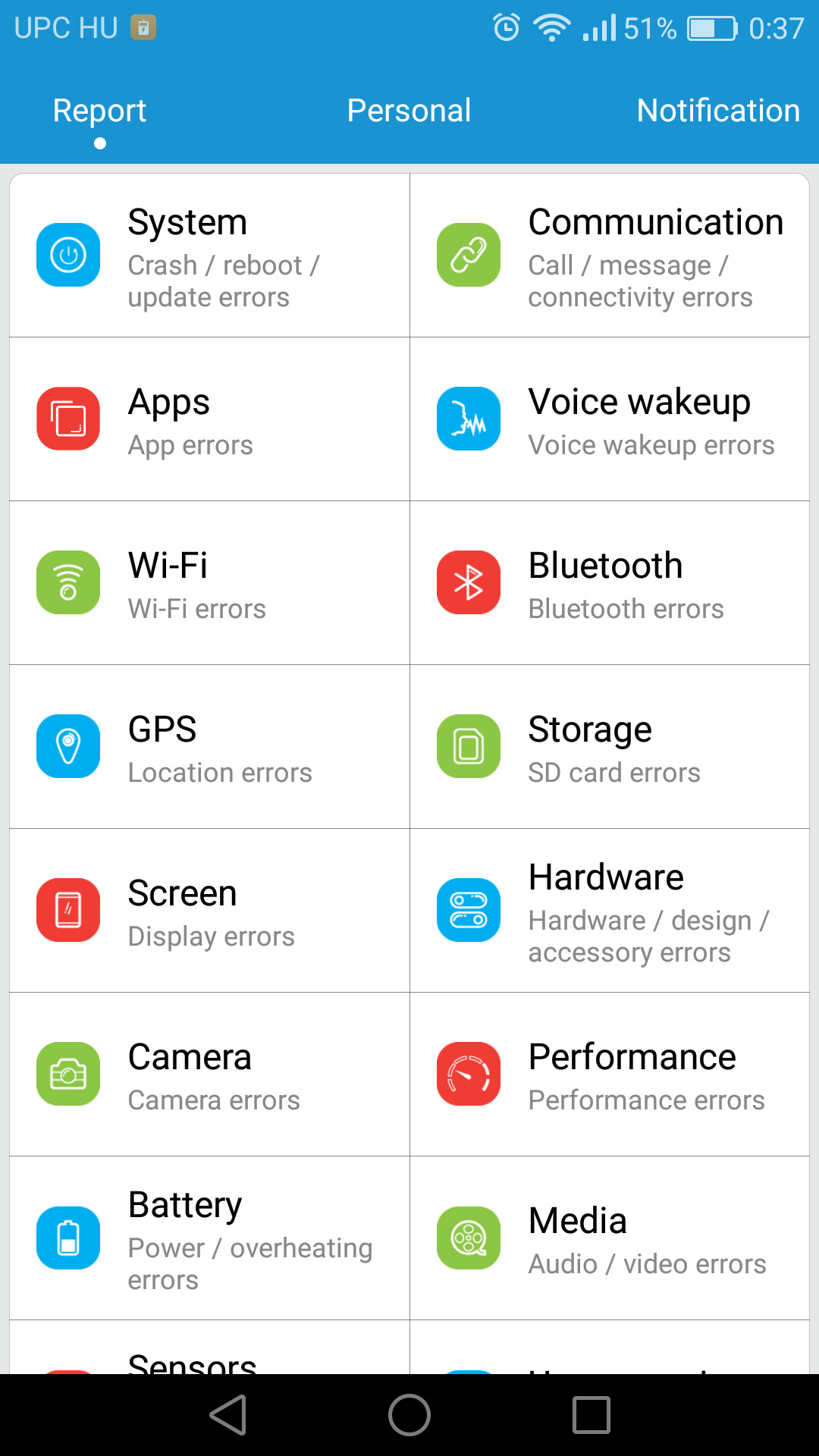
Task: Open recent apps from navigation bar
Action: point(591,1415)
